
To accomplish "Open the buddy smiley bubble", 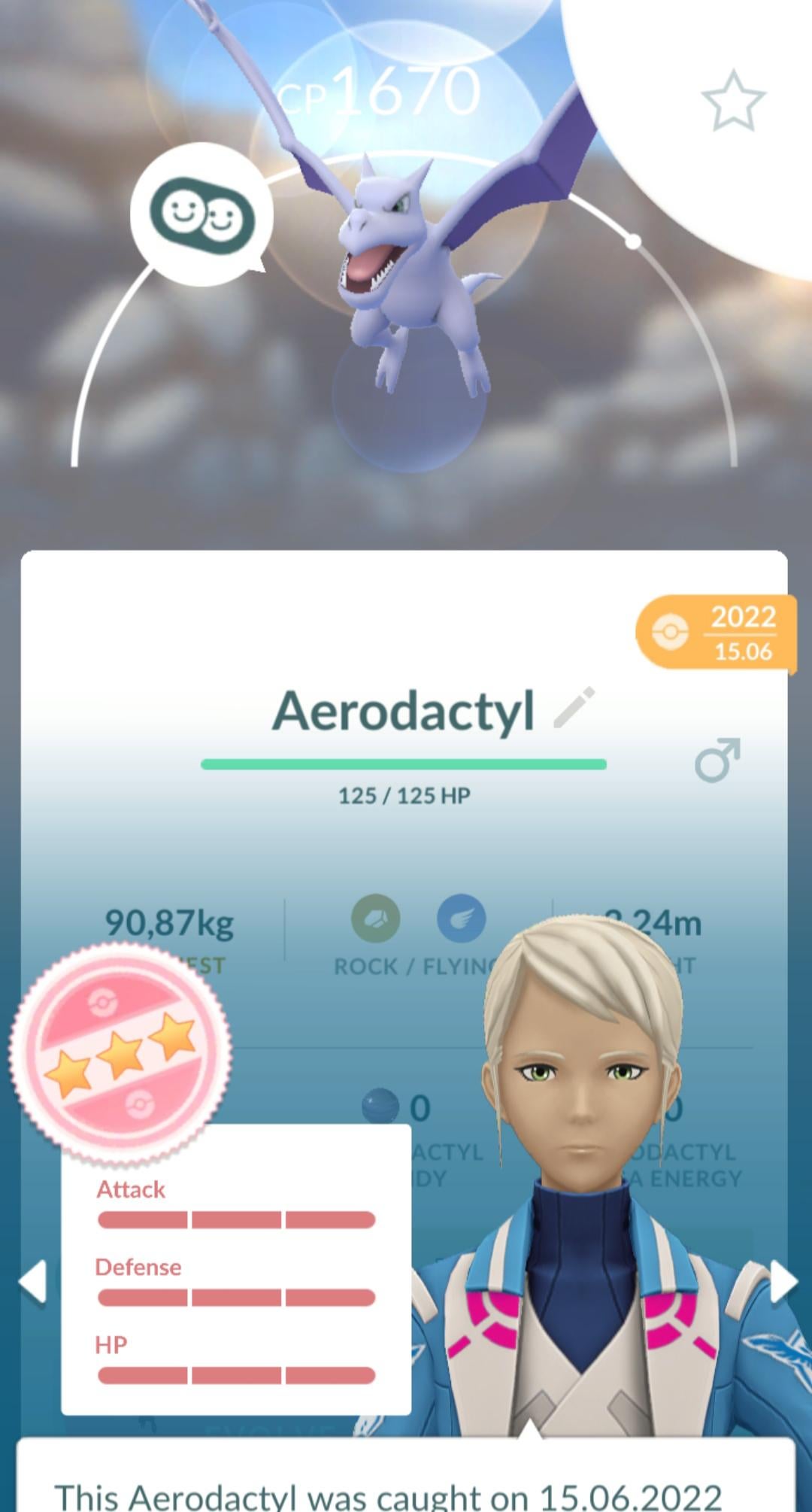I will pos(201,214).
